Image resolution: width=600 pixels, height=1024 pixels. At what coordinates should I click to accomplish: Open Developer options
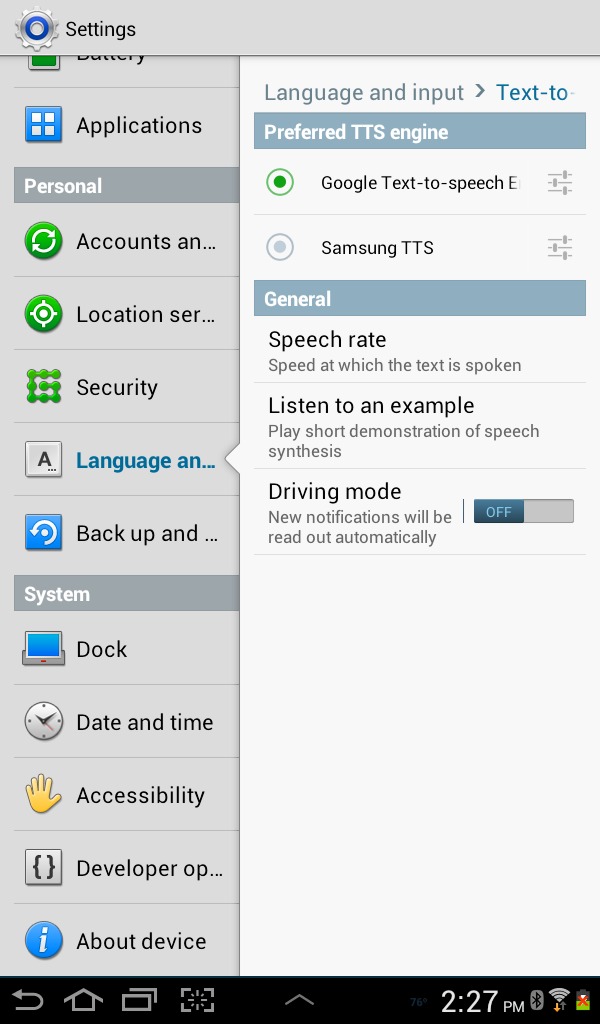127,869
